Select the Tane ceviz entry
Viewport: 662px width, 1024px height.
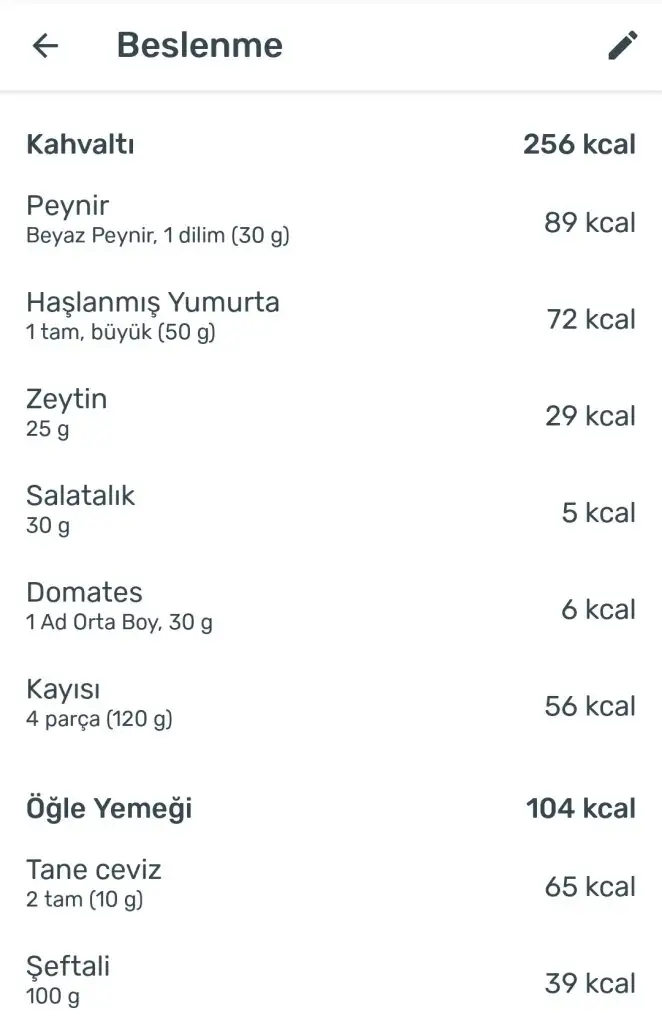coord(330,885)
